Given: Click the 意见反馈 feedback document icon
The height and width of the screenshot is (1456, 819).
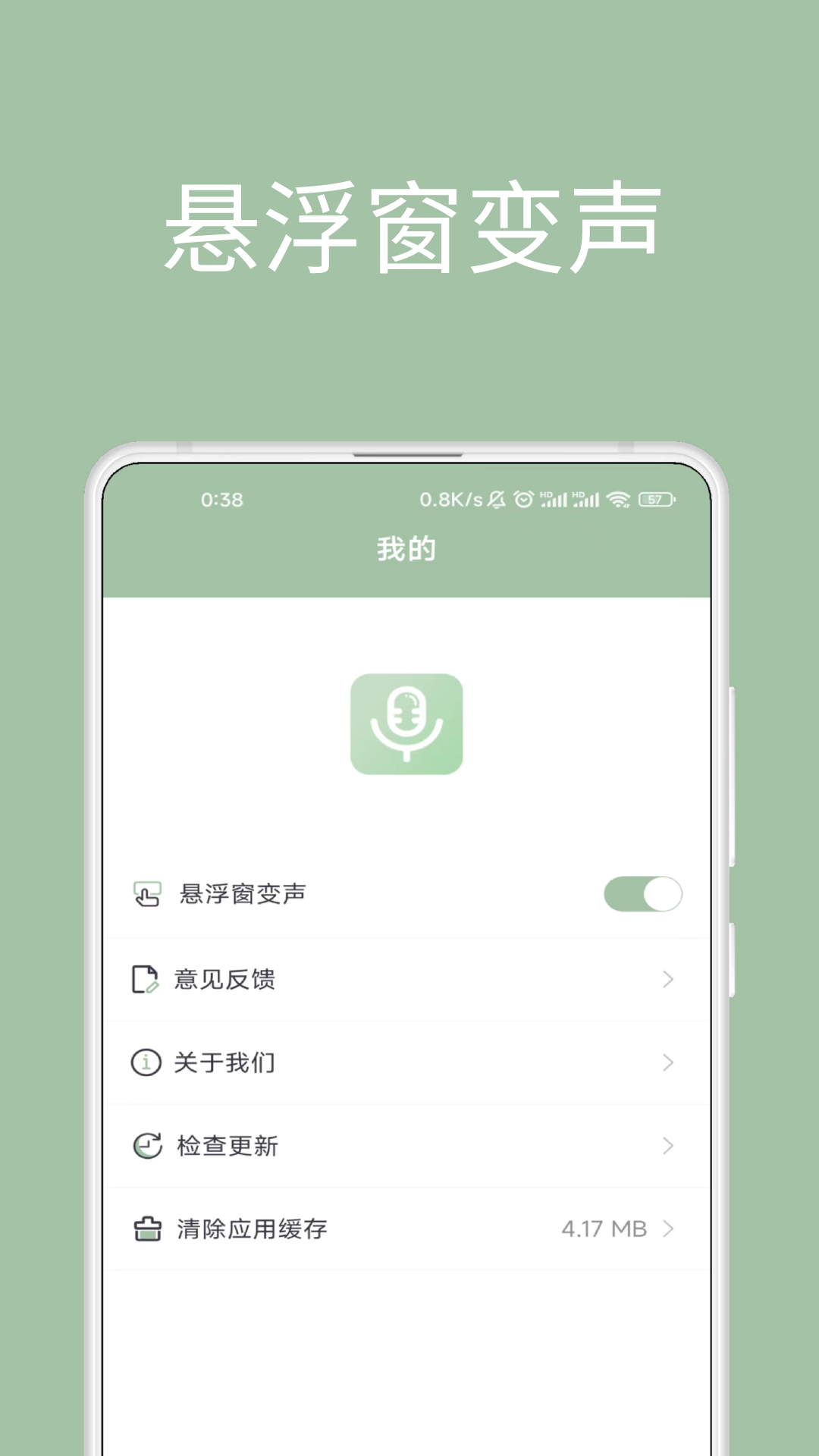Looking at the screenshot, I should (x=144, y=979).
